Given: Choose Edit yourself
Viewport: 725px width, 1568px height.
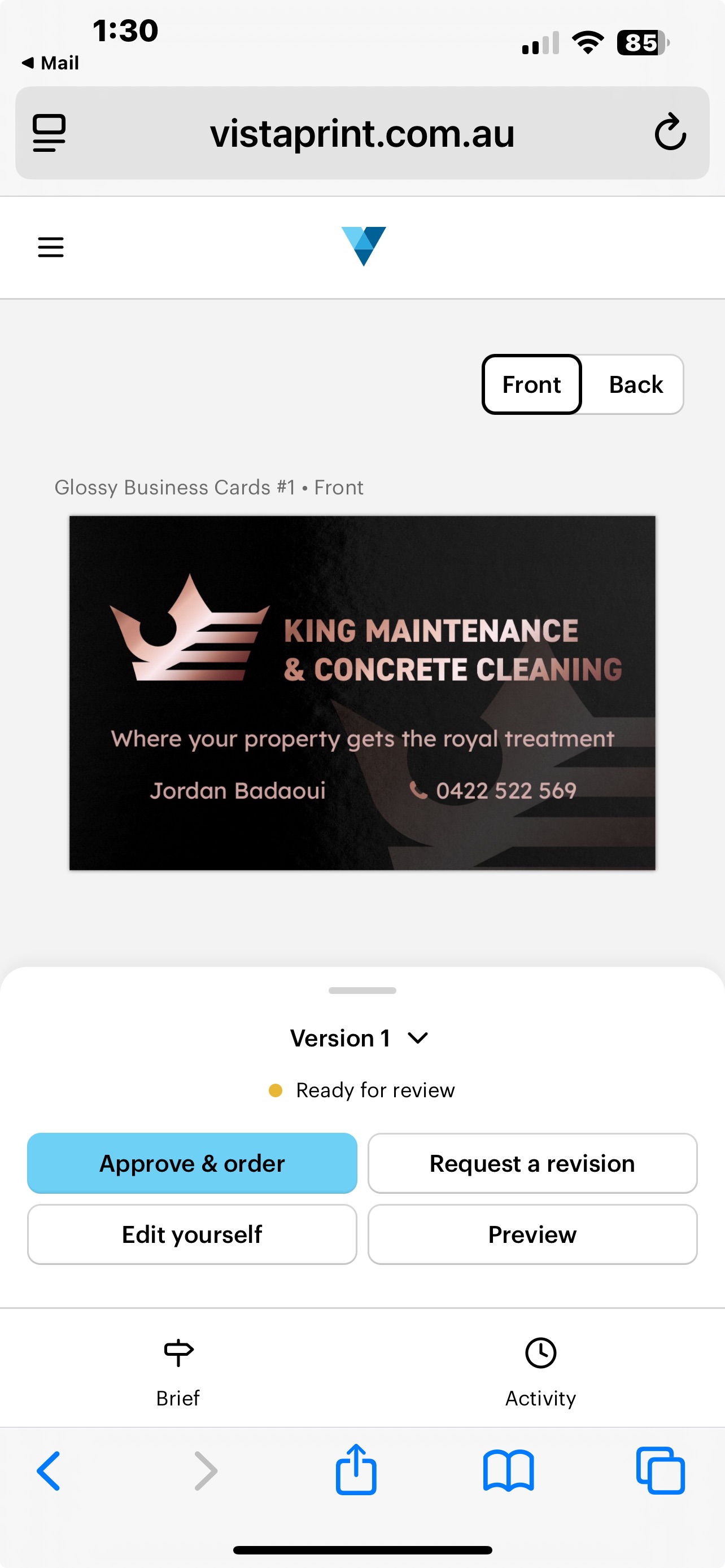Looking at the screenshot, I should [192, 1234].
